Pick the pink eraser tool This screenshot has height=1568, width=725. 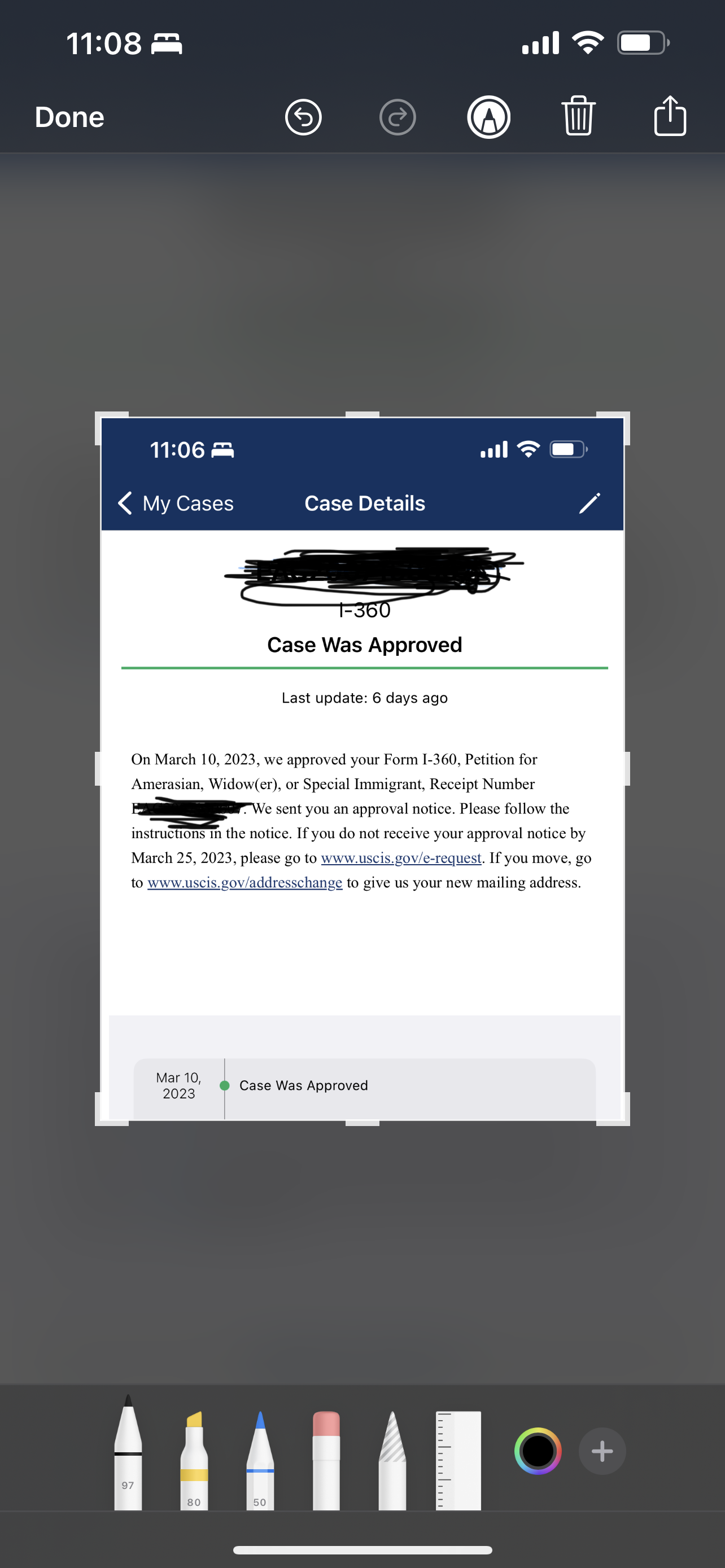(x=326, y=1460)
